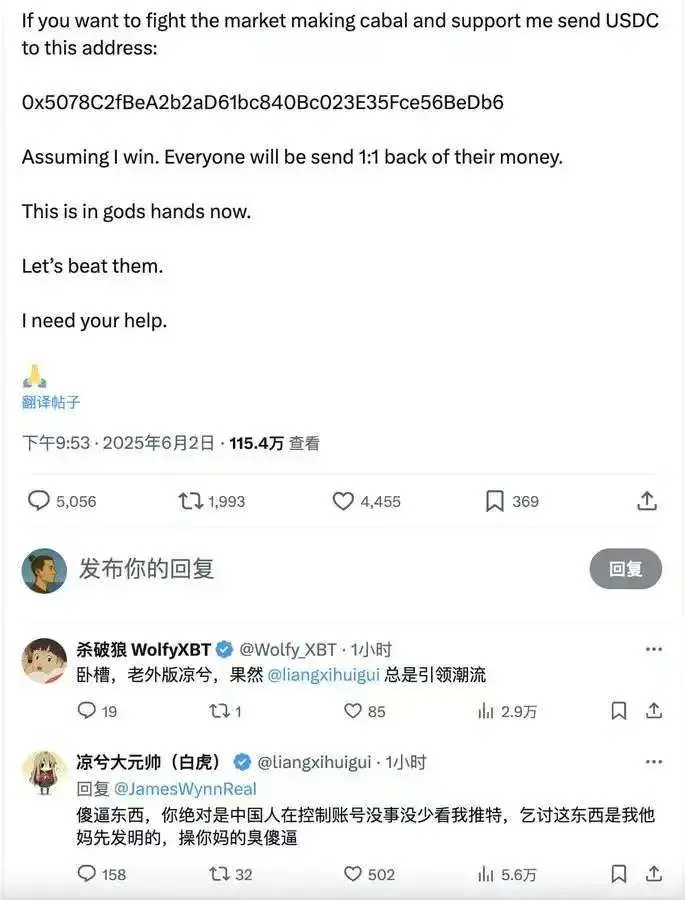Open the @JamesWynnReal mention link
The height and width of the screenshot is (900, 685).
click(x=185, y=789)
